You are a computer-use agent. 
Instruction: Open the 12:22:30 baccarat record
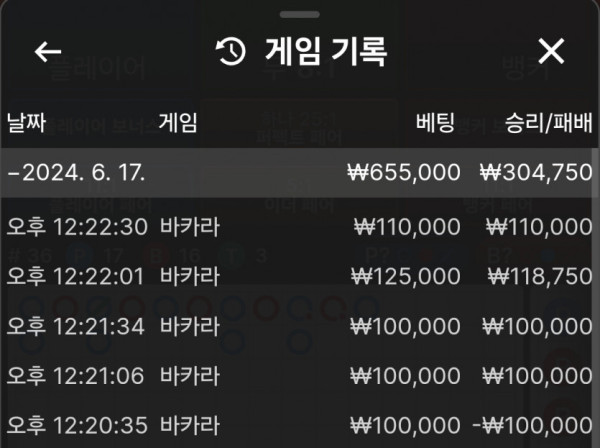[x=300, y=224]
